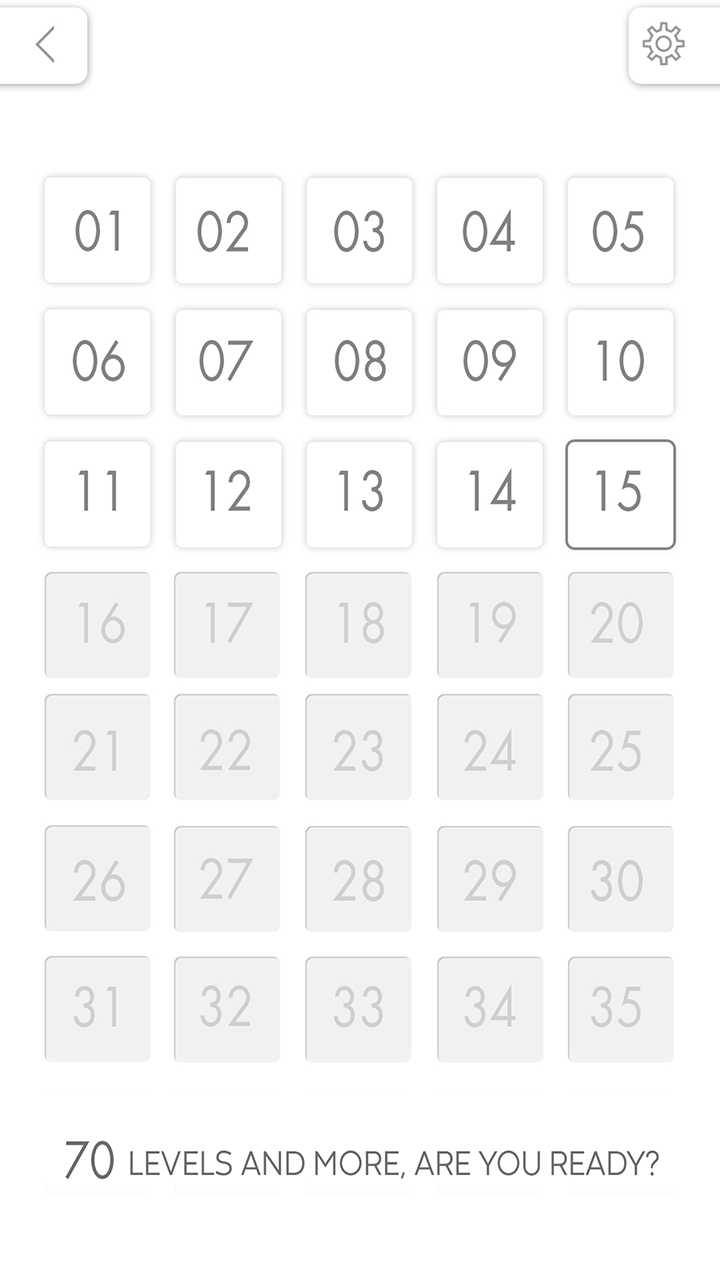
Task: Select locked level 20
Action: click(620, 624)
